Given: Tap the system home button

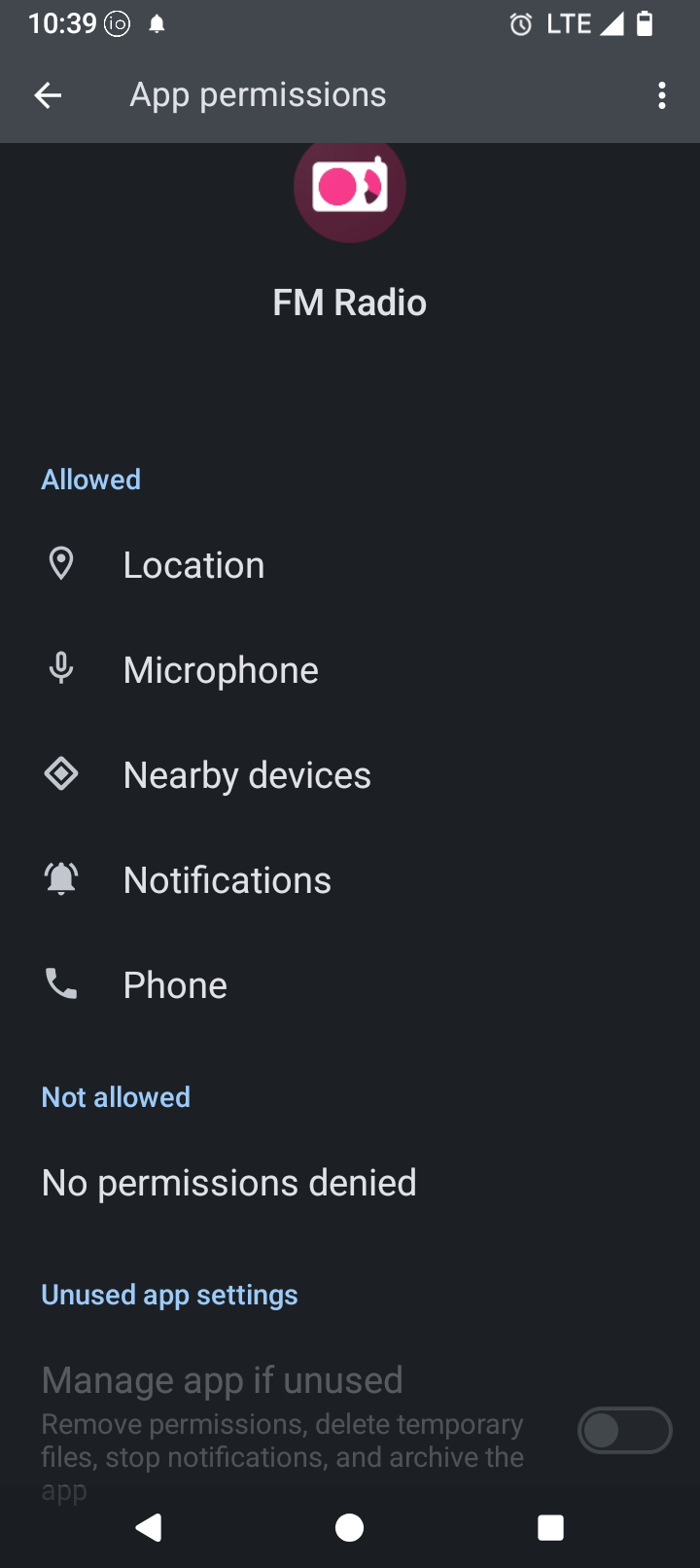Looking at the screenshot, I should (x=350, y=1528).
